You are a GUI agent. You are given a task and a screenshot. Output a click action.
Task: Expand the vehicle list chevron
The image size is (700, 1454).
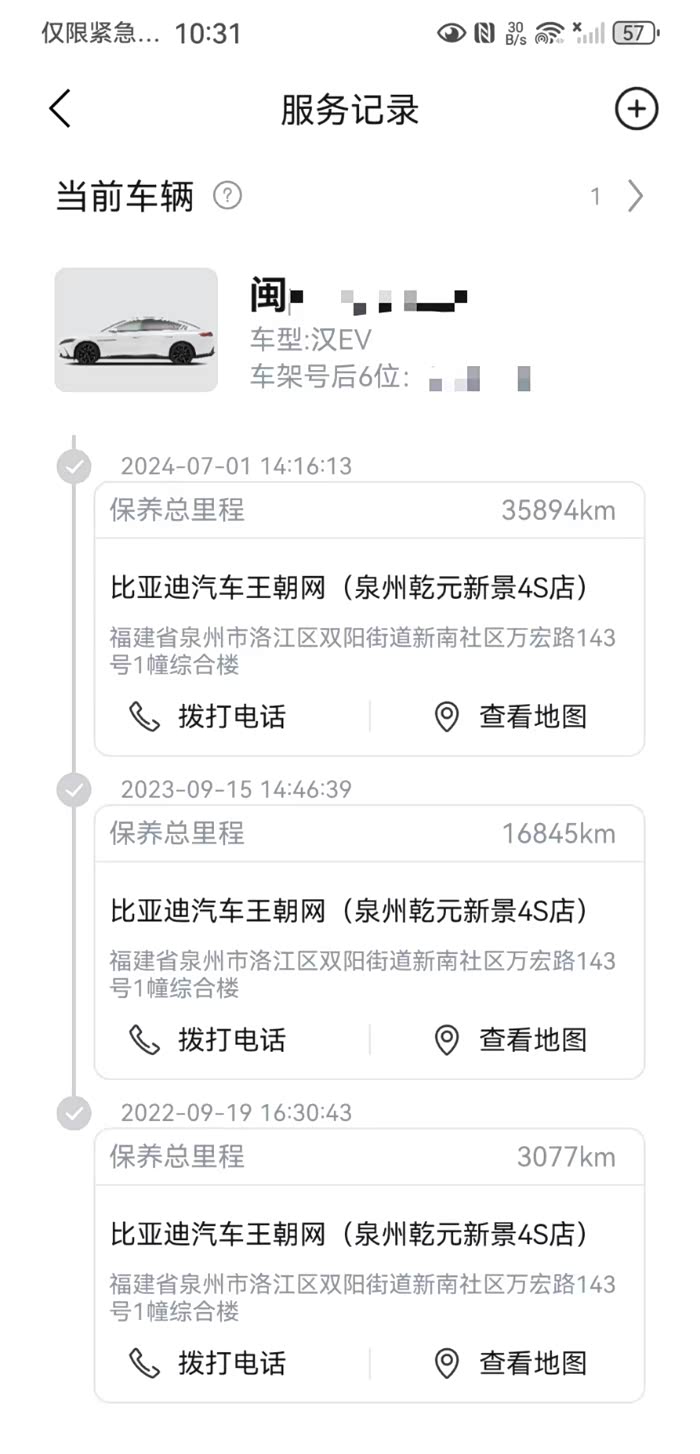pos(634,196)
